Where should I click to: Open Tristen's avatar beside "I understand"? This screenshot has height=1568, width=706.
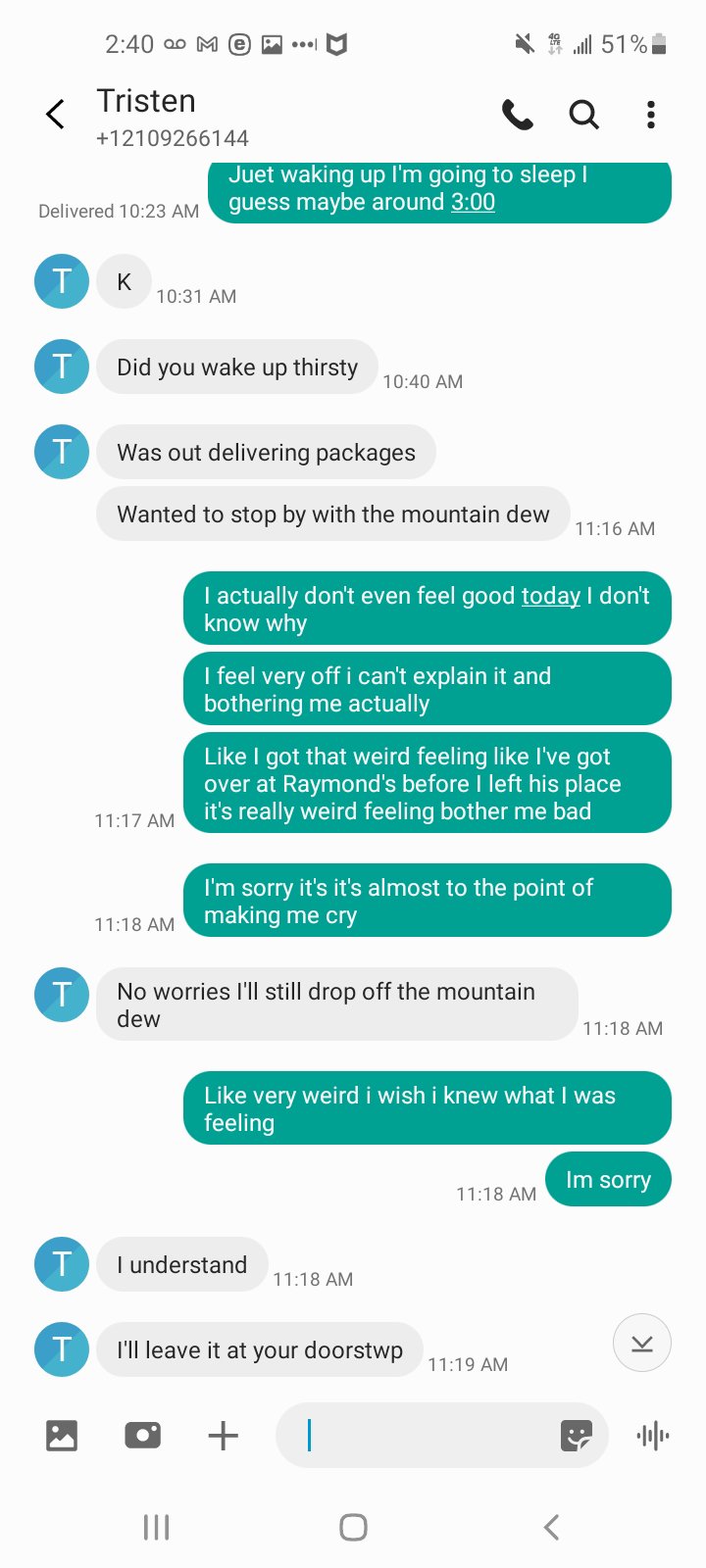pos(62,1264)
